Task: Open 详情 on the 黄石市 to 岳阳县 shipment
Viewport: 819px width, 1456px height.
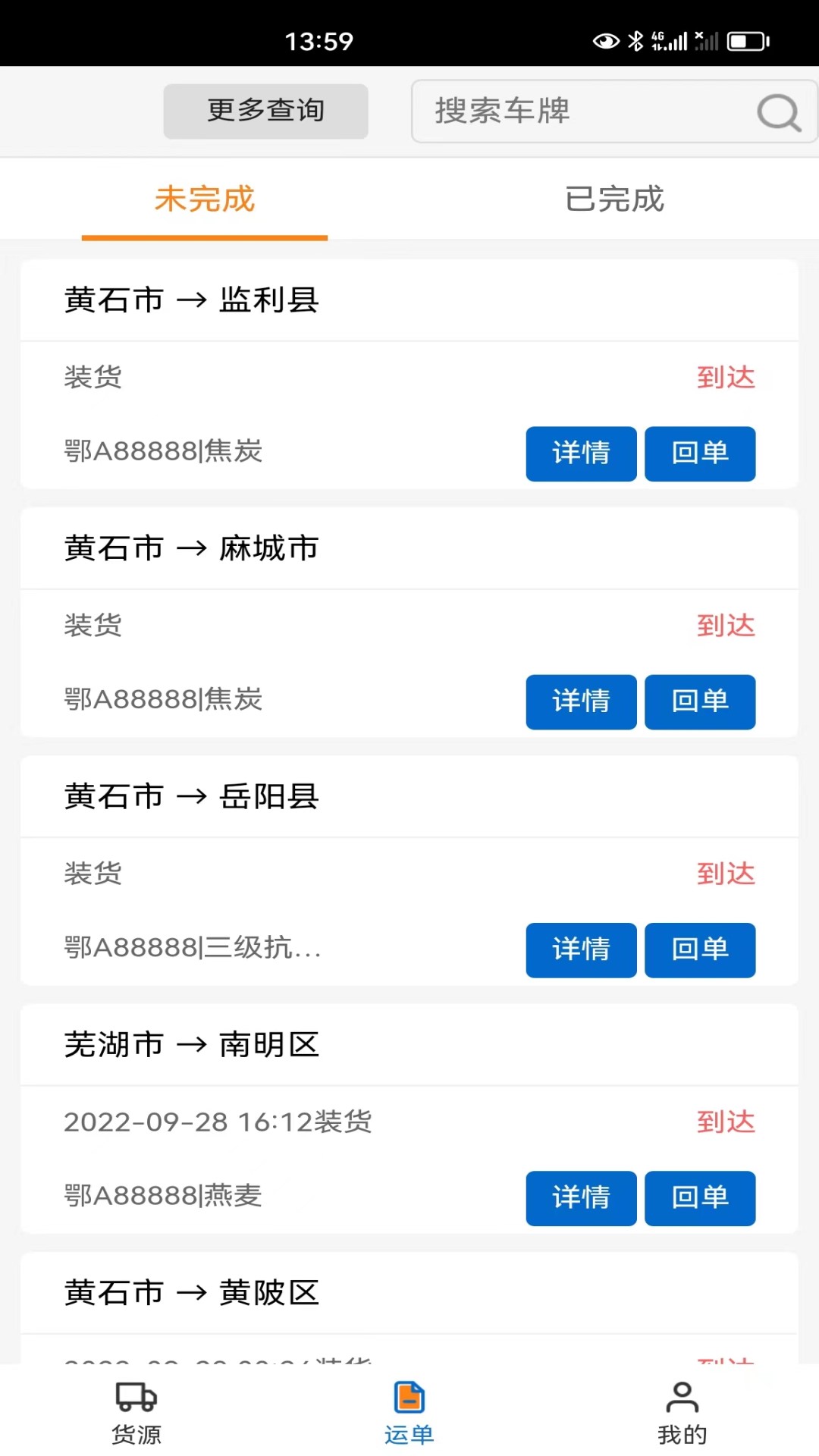Action: tap(581, 950)
